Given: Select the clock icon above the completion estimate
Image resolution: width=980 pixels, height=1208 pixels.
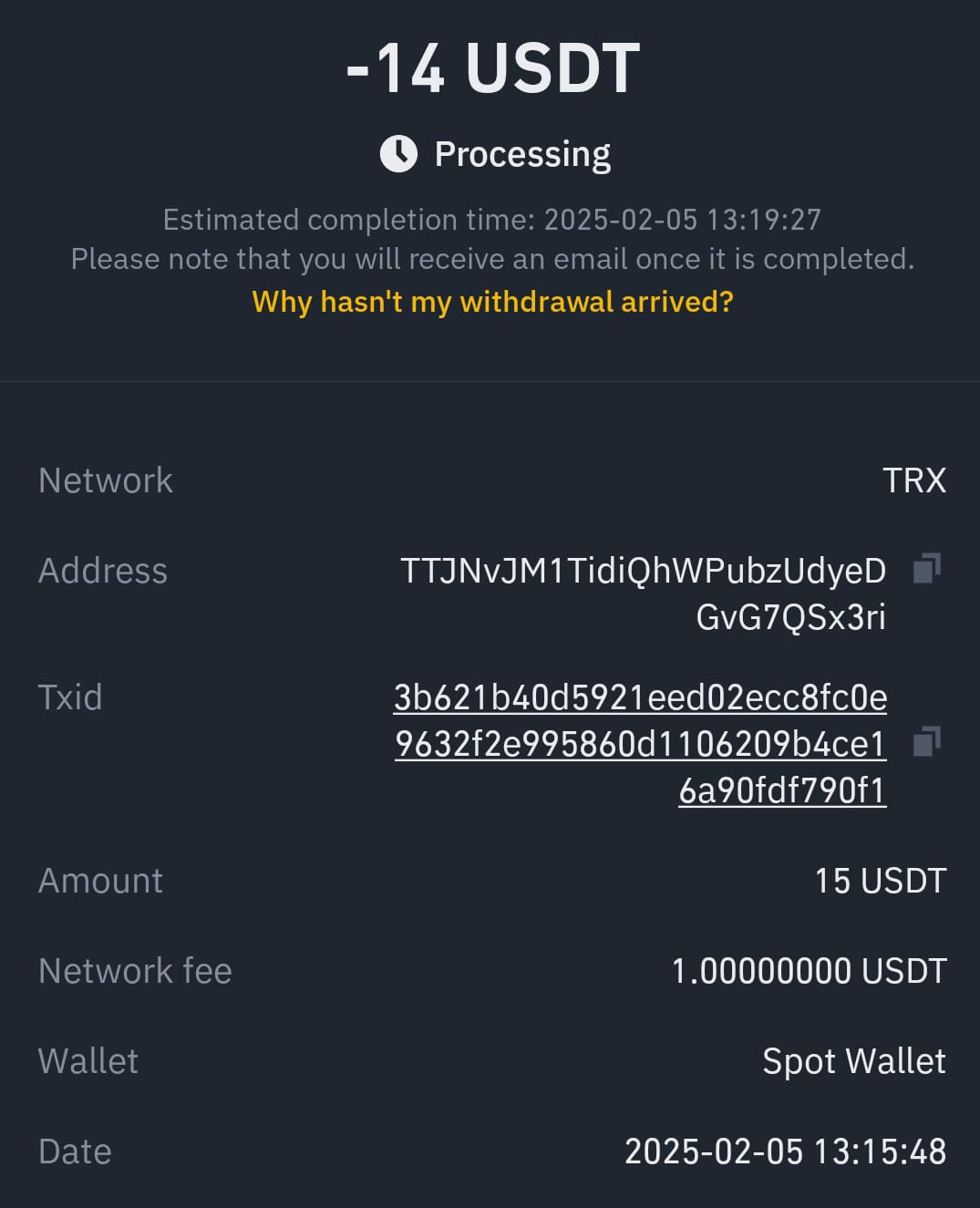Looking at the screenshot, I should click(397, 152).
